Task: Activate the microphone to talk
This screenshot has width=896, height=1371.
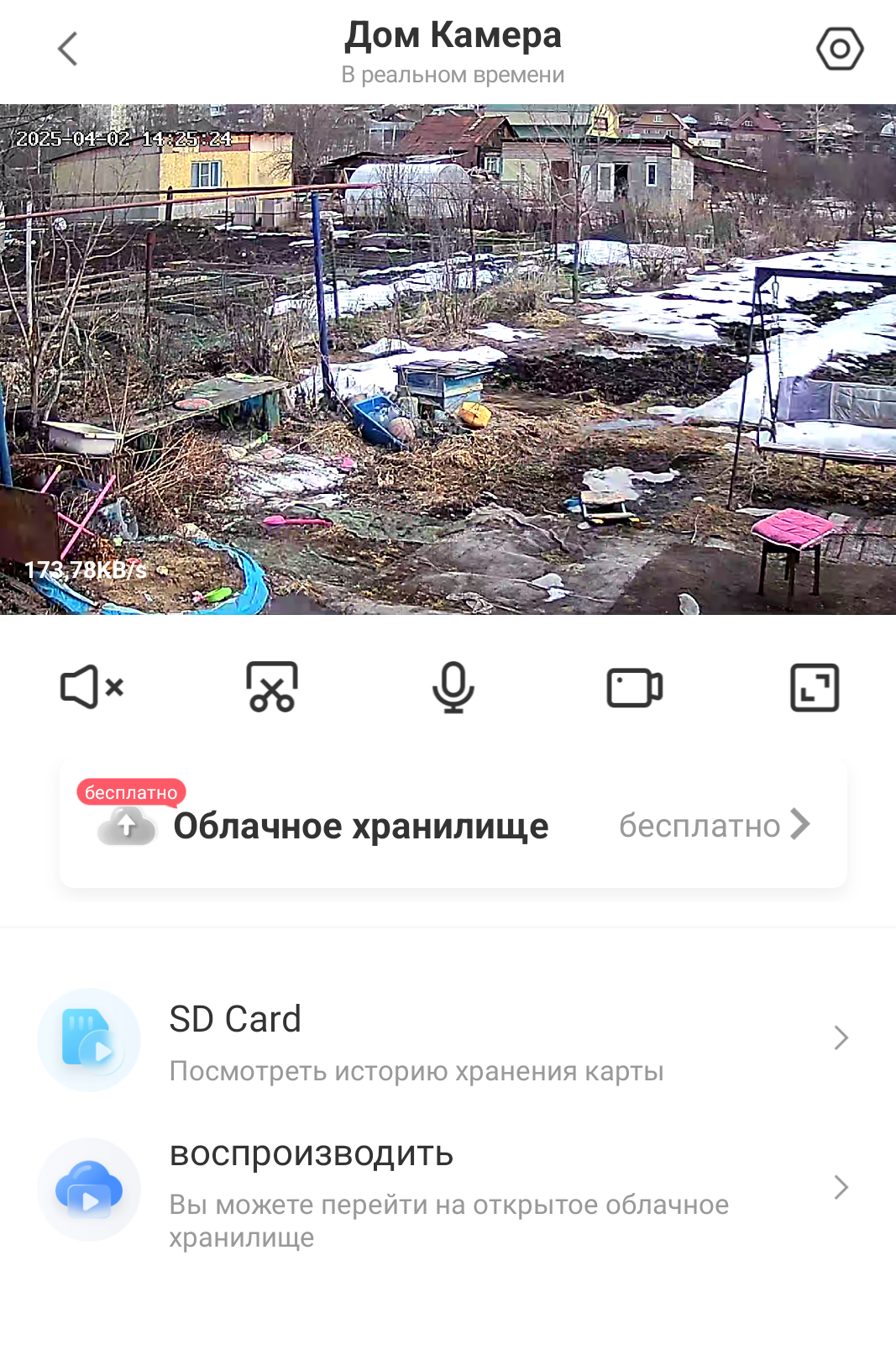Action: tap(453, 687)
